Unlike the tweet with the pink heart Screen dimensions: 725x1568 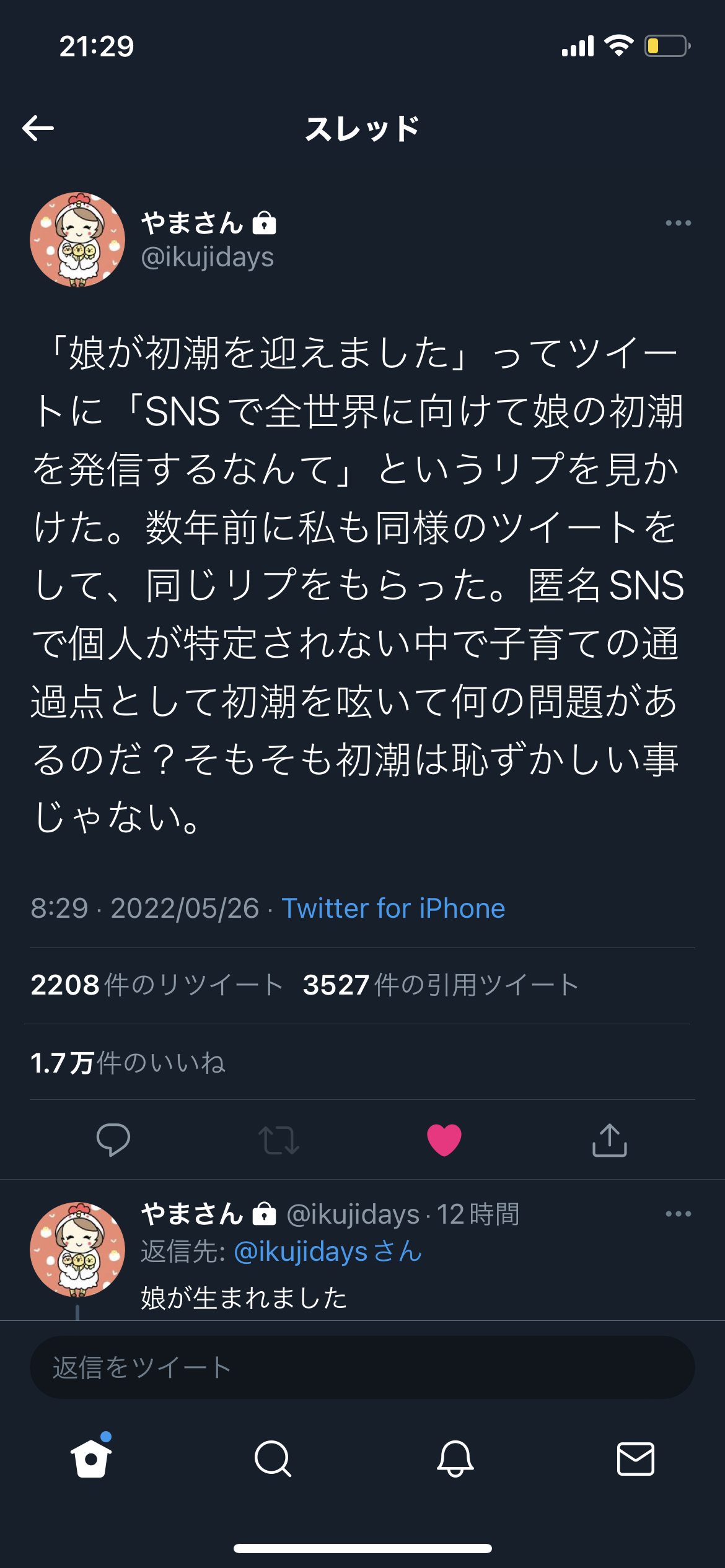444,1139
